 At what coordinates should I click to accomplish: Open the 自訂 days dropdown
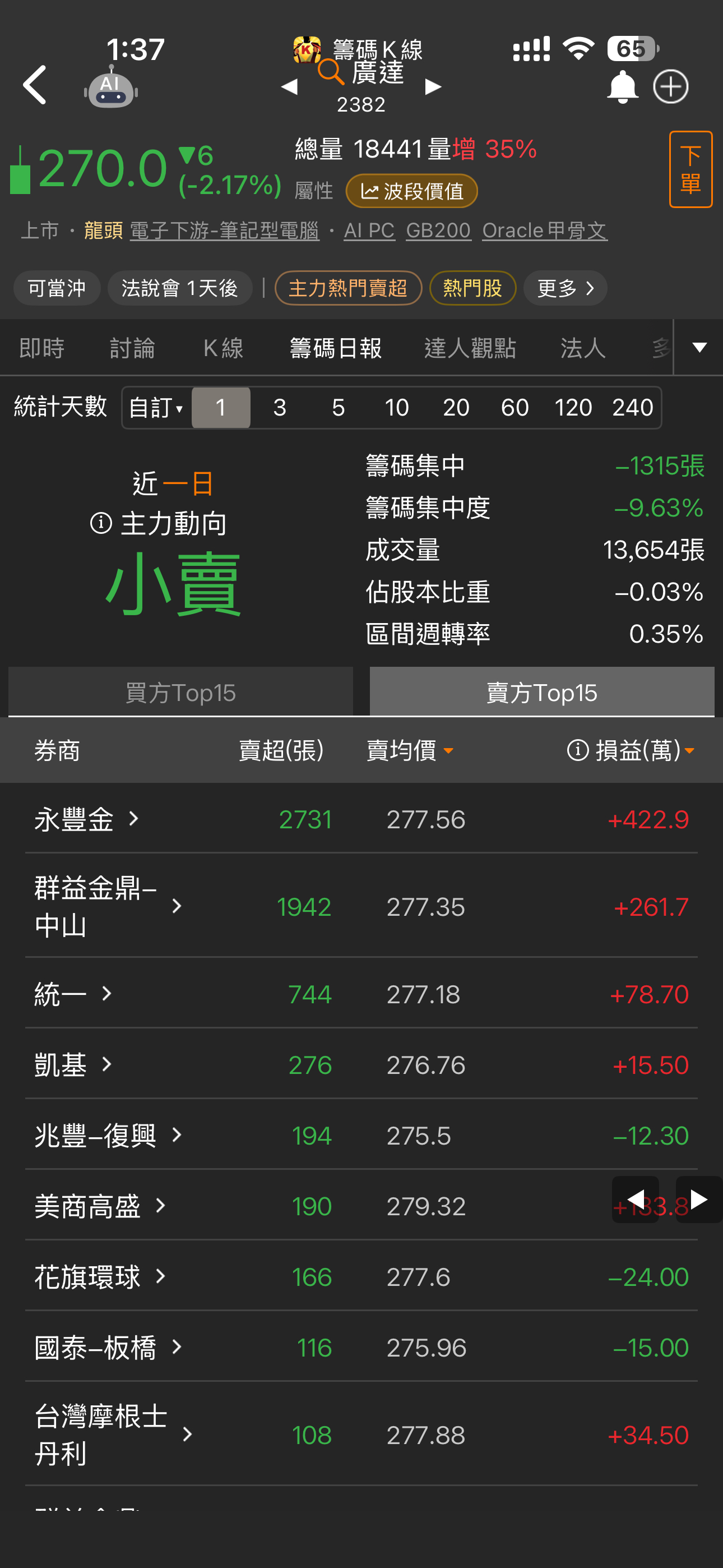[156, 408]
